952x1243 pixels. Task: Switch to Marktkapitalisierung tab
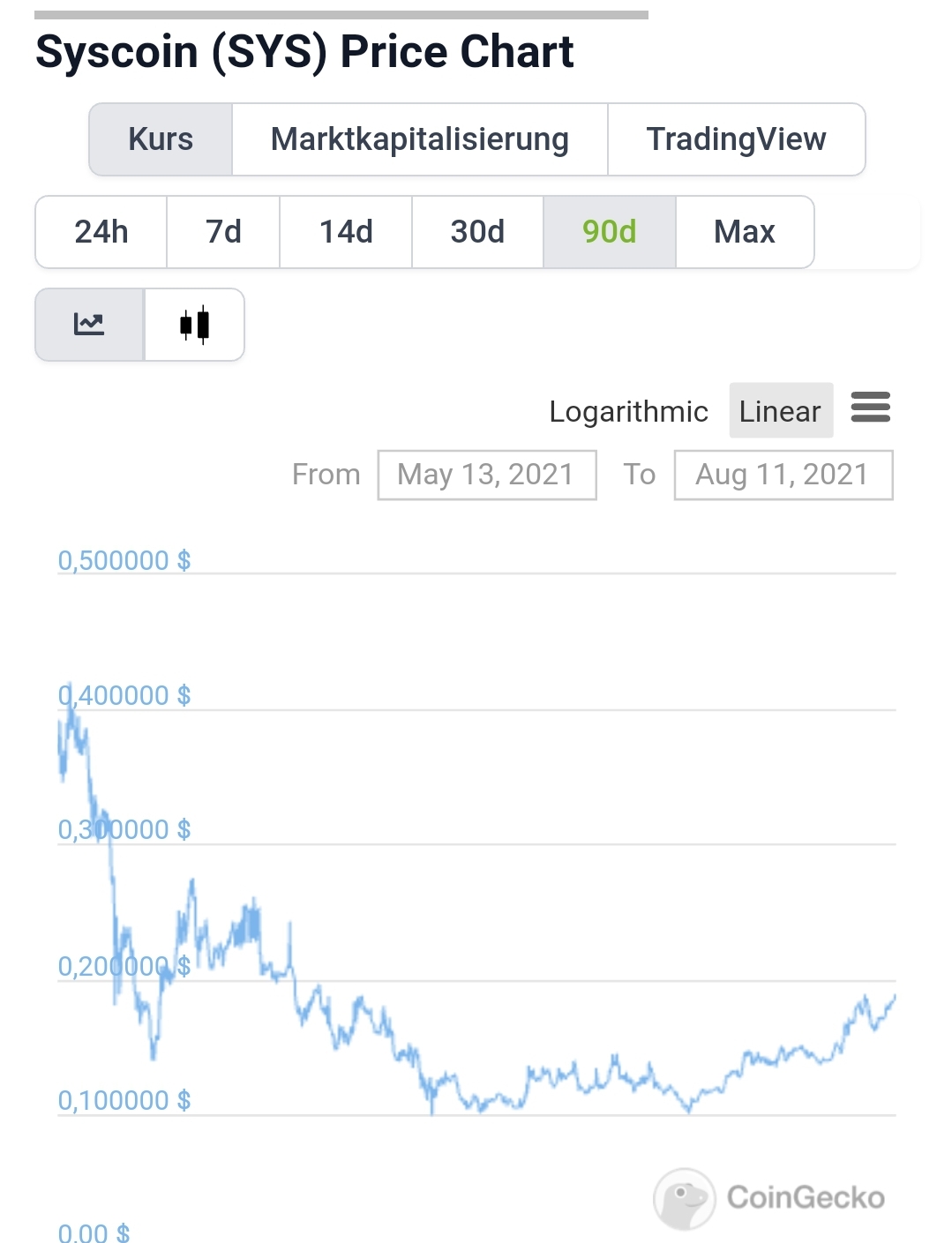pyautogui.click(x=420, y=139)
